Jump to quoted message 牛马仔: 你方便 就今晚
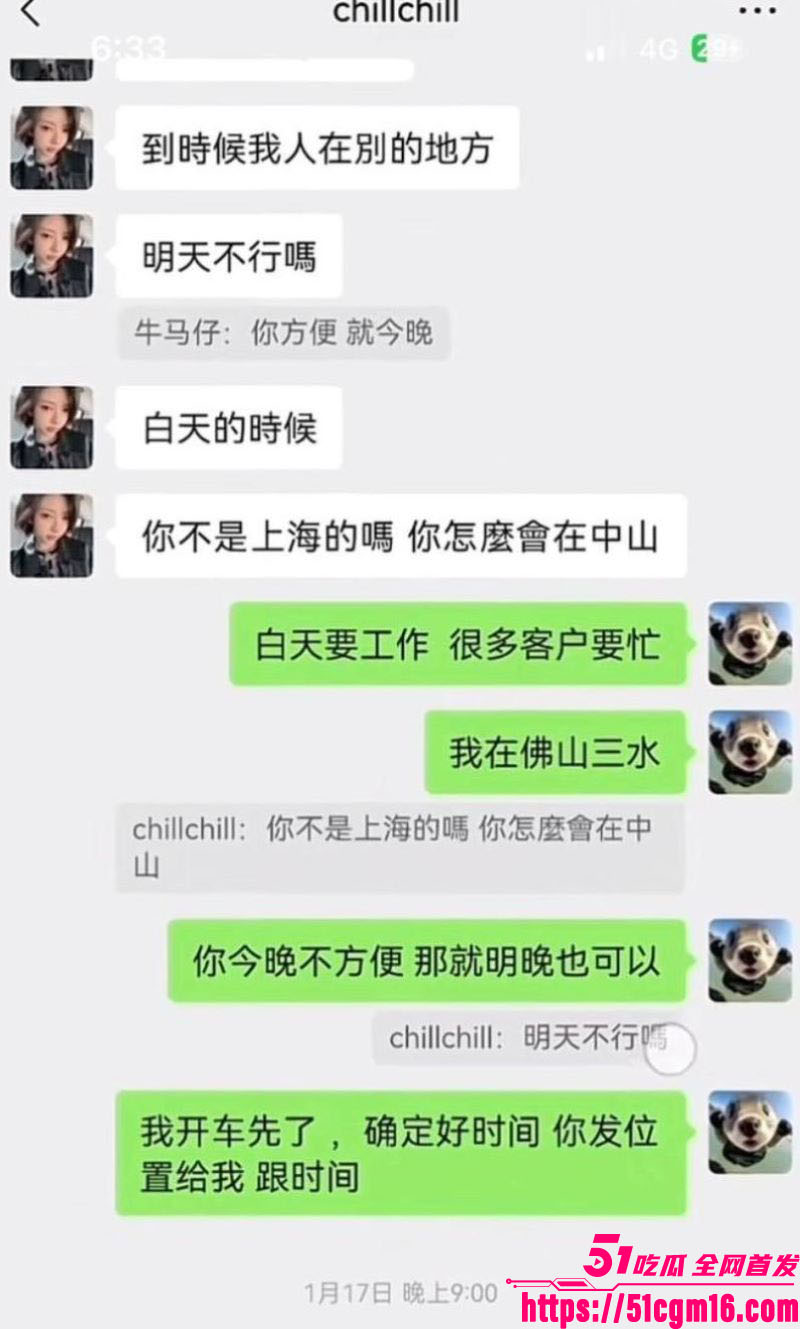This screenshot has width=800, height=1329. [284, 334]
